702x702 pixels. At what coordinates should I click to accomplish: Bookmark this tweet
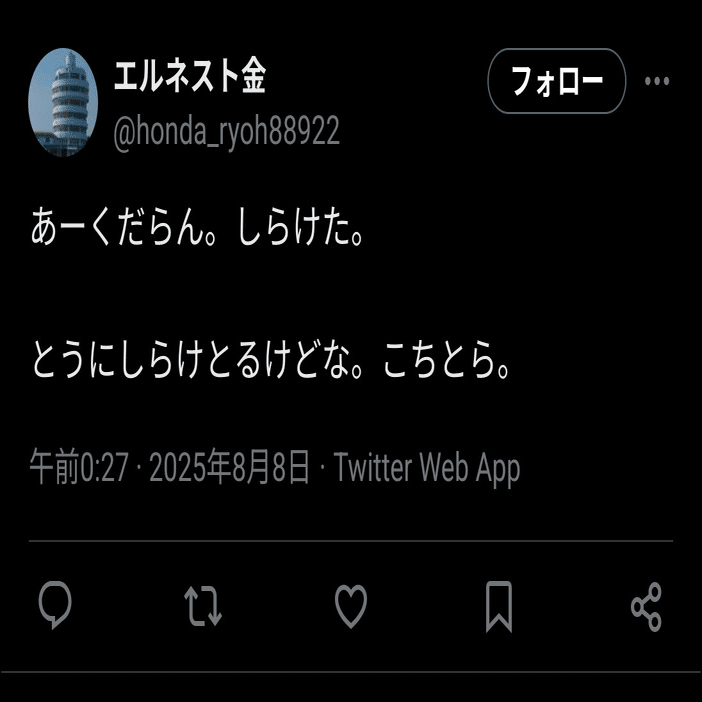(498, 606)
